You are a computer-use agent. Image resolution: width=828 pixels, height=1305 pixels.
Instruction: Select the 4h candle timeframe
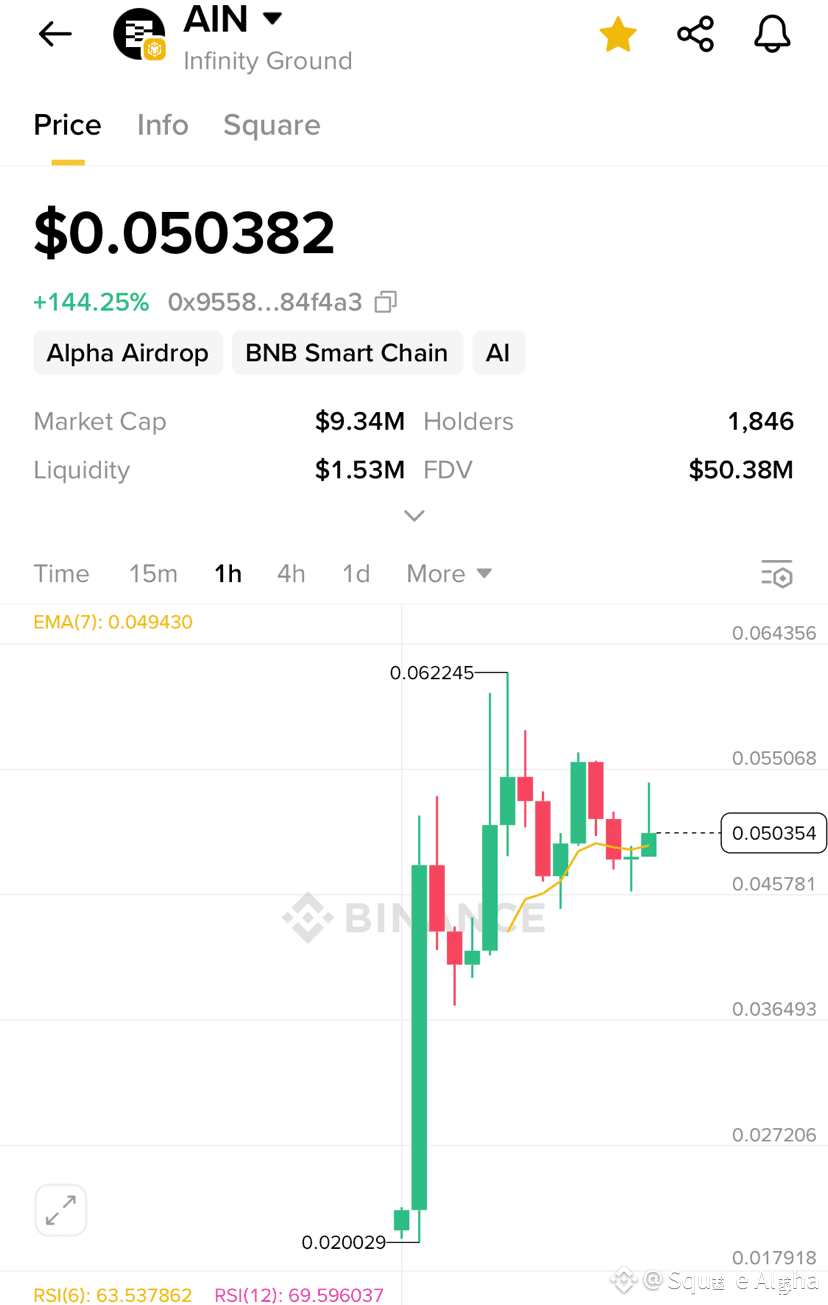[290, 573]
